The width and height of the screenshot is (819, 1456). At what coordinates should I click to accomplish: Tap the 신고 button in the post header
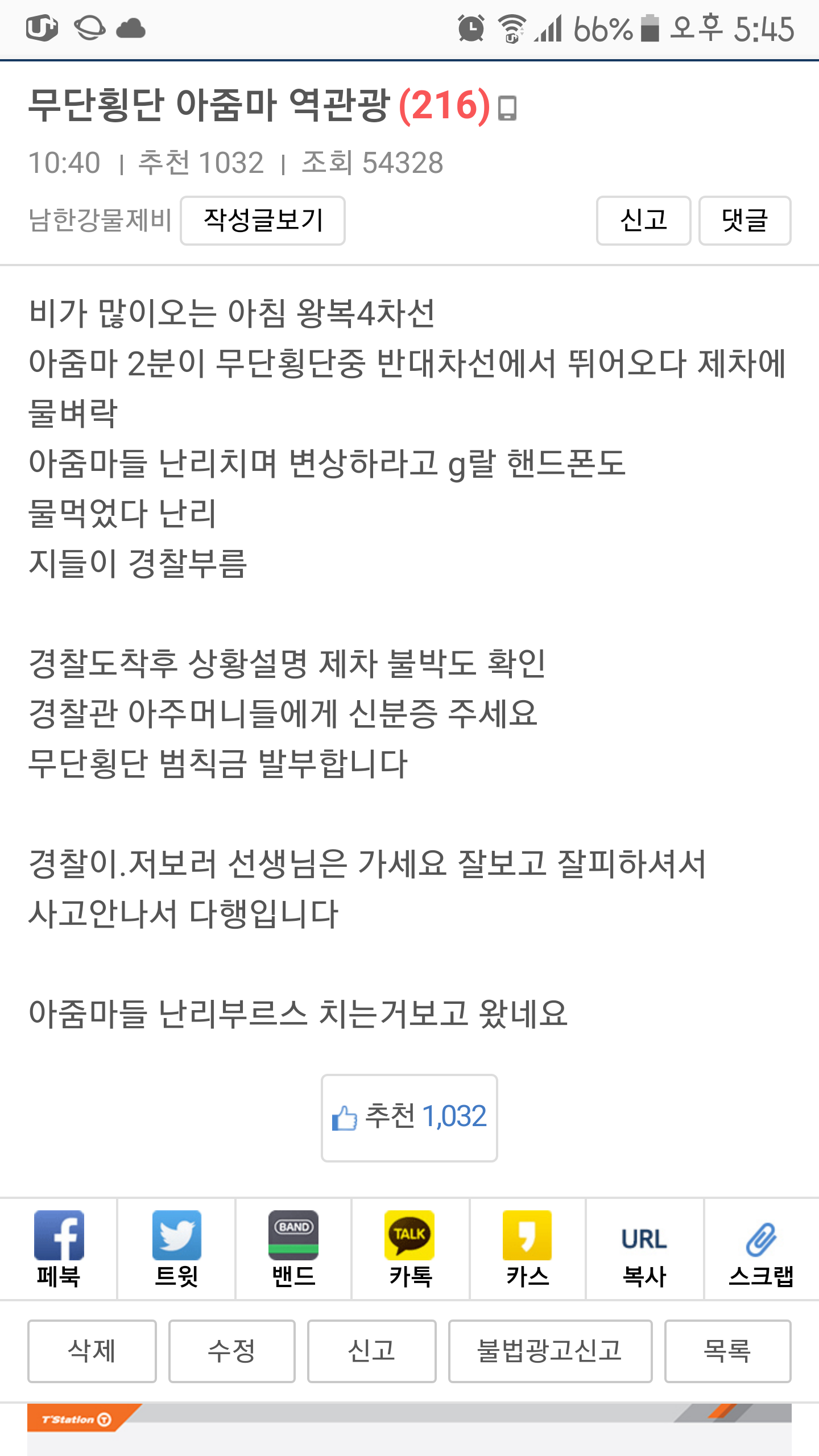point(643,221)
